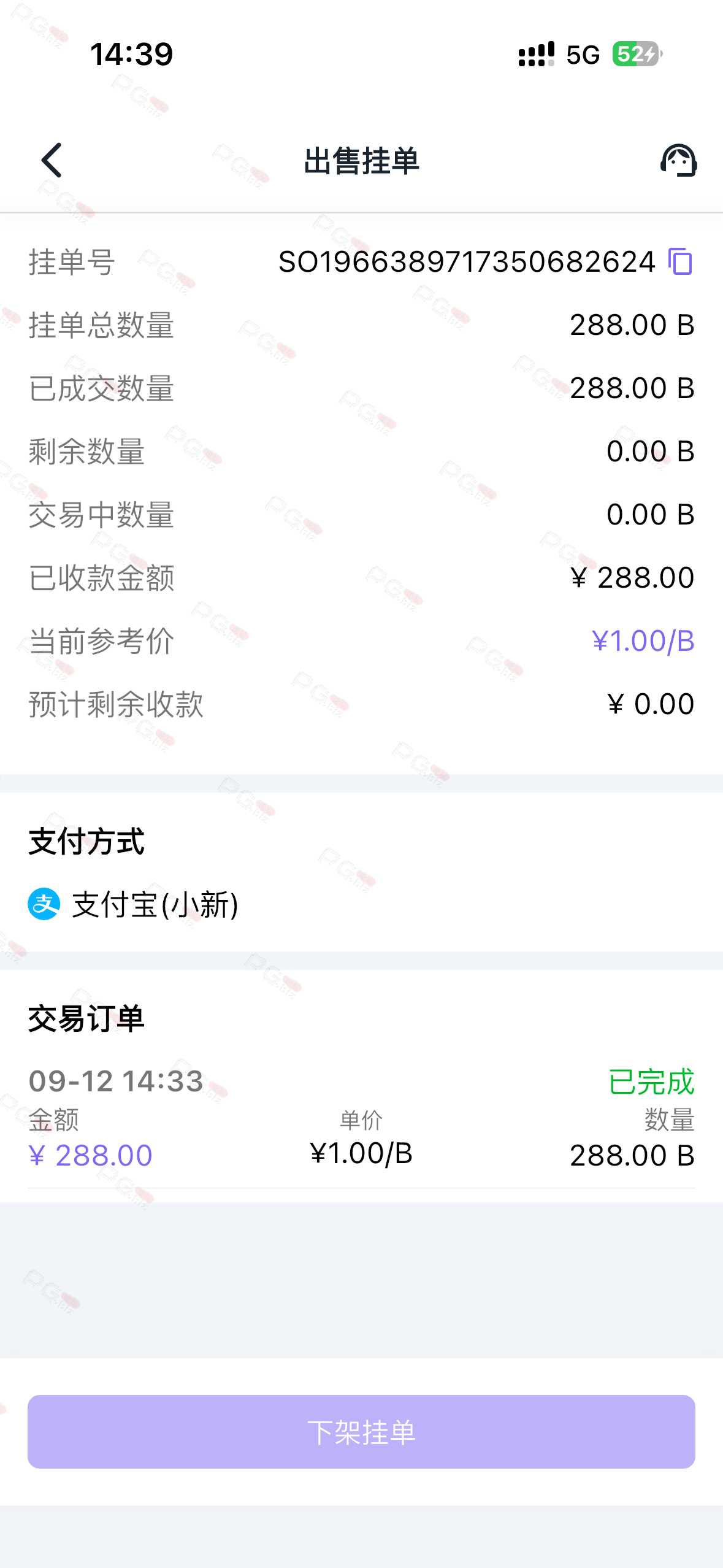Open customer service headset icon
Image resolution: width=723 pixels, height=1568 pixels.
pos(678,161)
